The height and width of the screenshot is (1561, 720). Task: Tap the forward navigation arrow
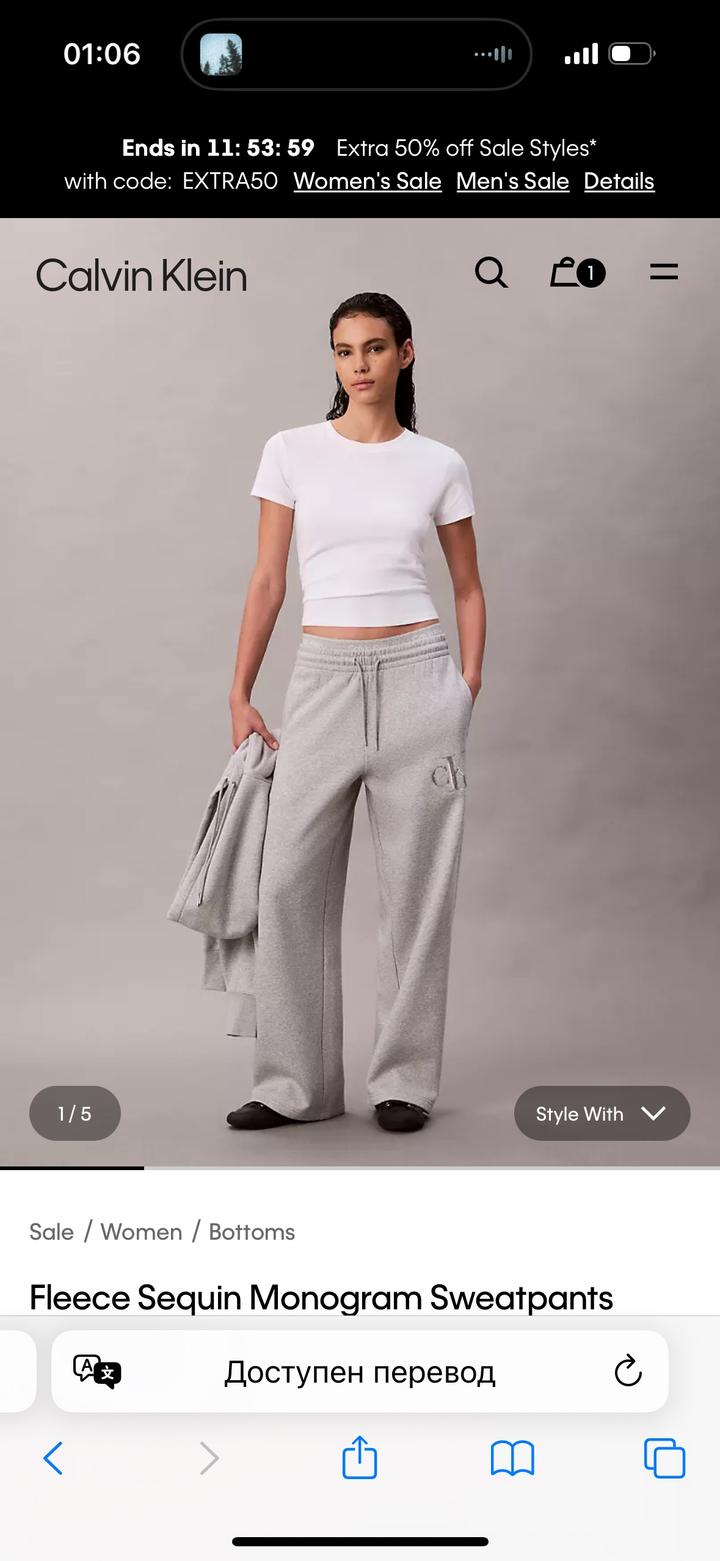(x=208, y=1458)
